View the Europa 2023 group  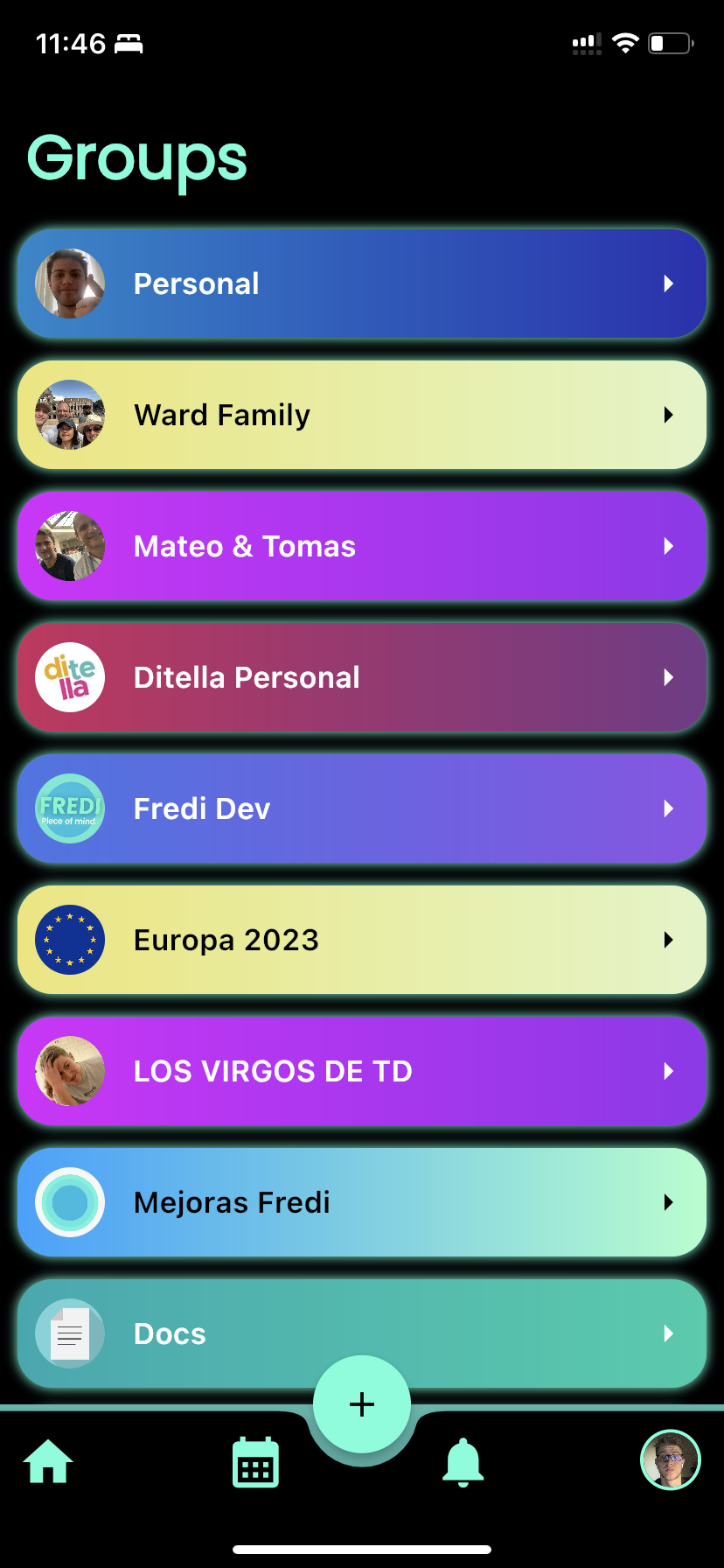pyautogui.click(x=361, y=940)
